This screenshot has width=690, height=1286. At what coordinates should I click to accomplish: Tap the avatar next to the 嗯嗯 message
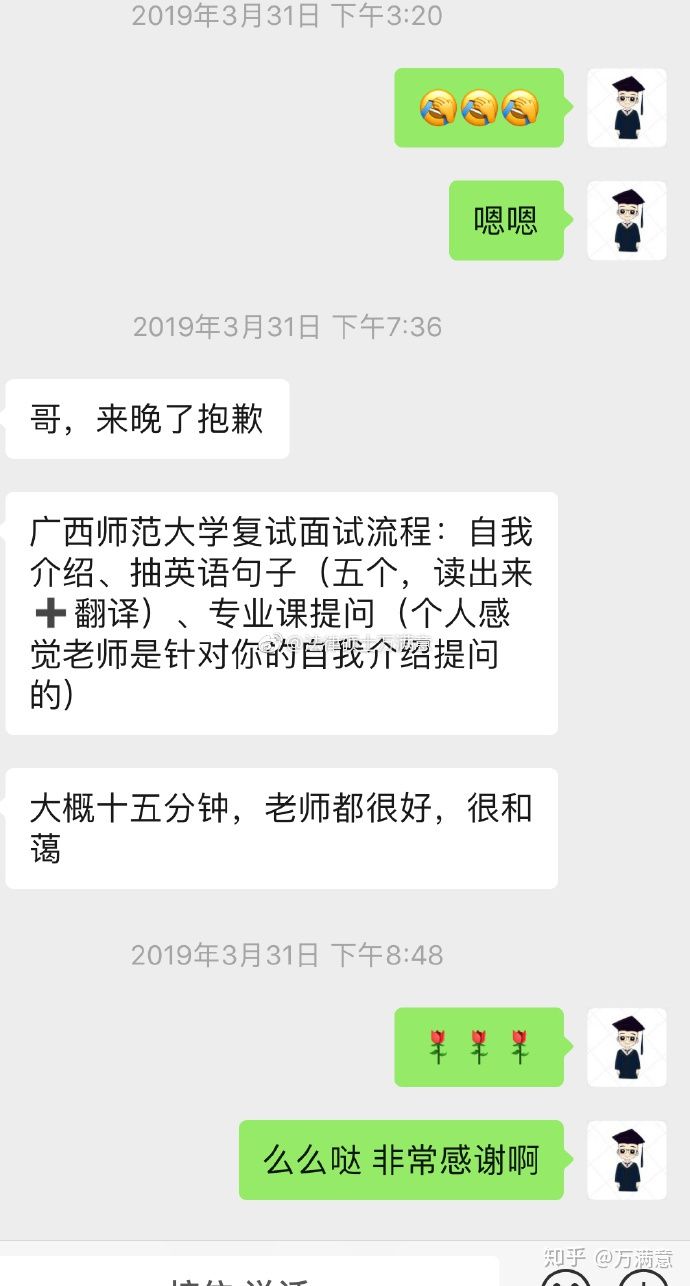(x=627, y=221)
